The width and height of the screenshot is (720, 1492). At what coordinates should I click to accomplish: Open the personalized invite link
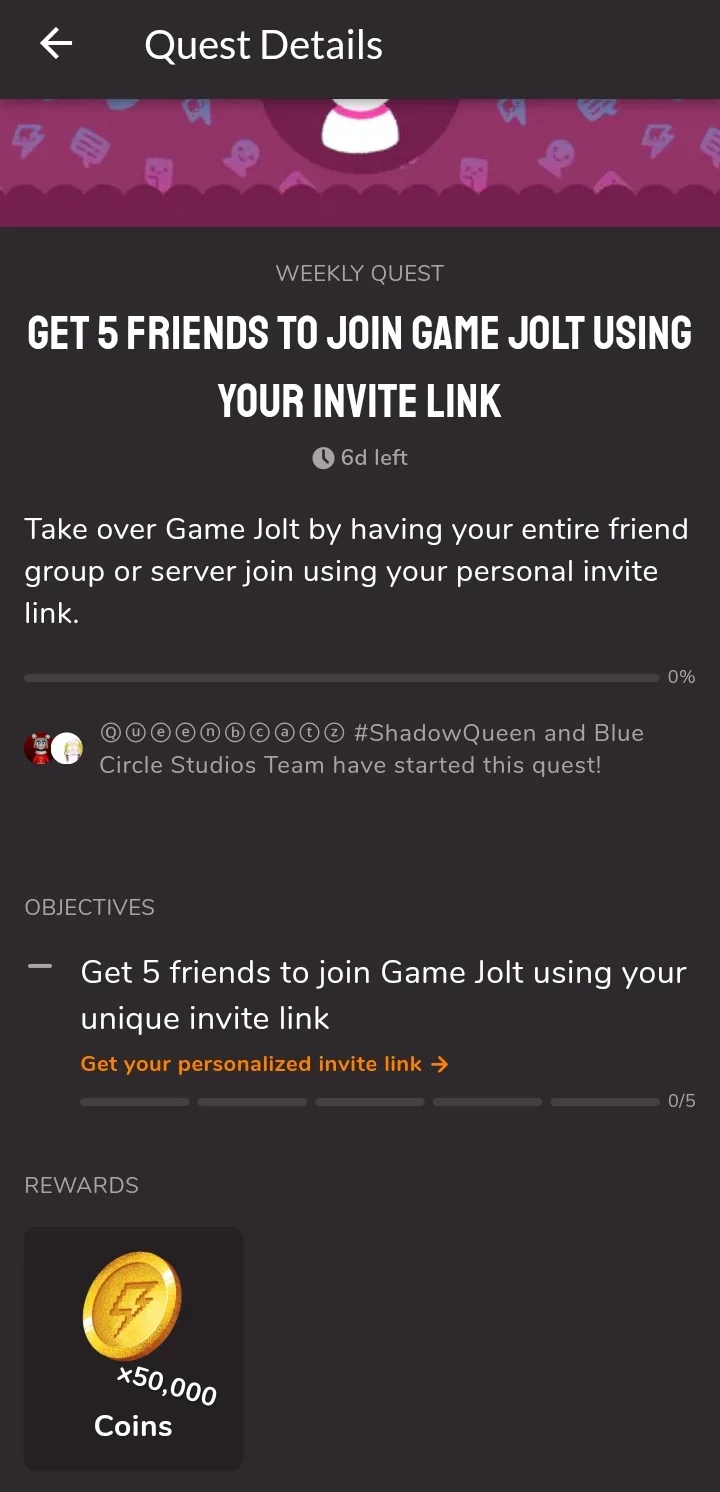[x=264, y=1064]
